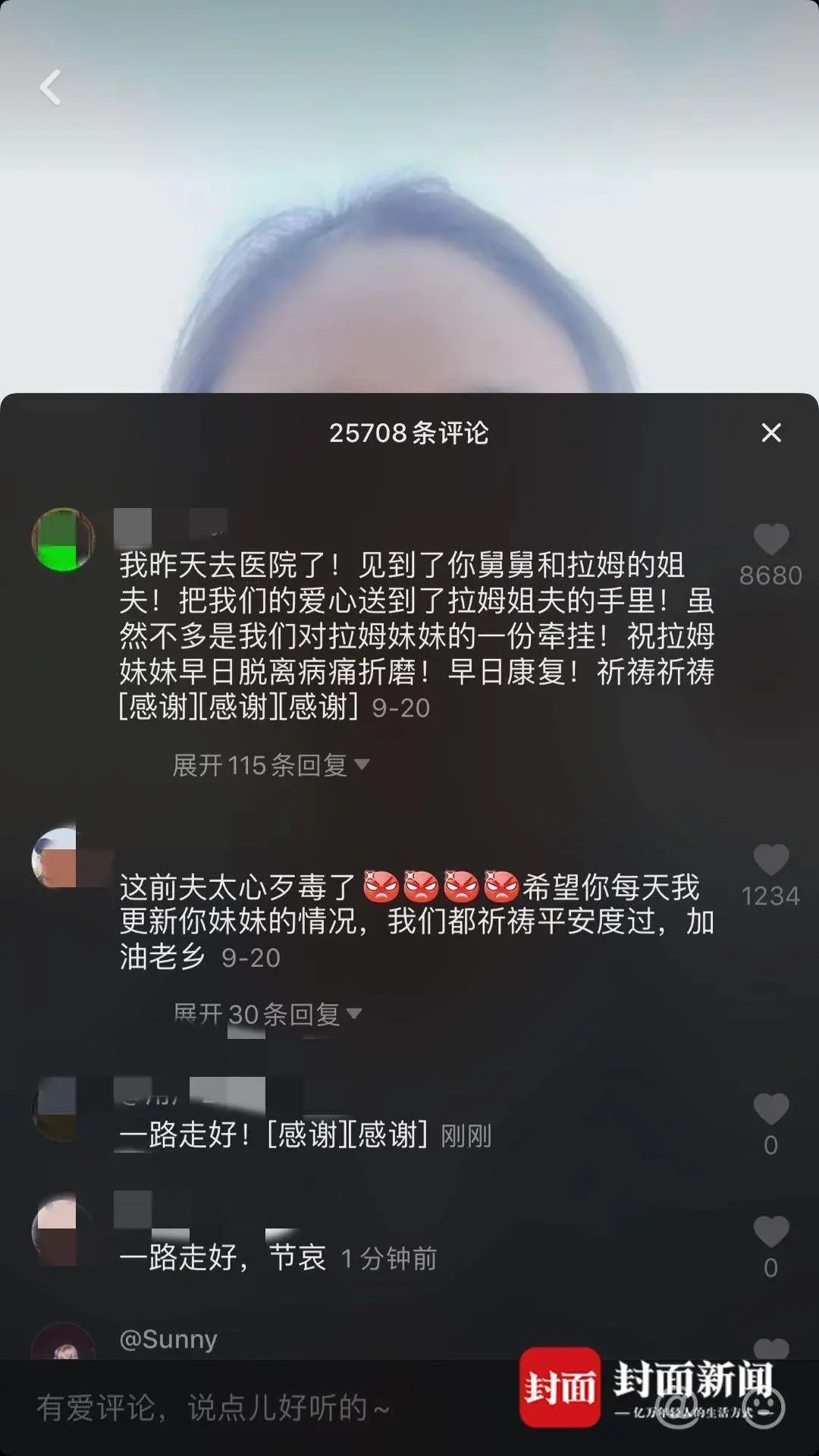
Task: Like the comment with 1234 likes
Action: tap(770, 861)
